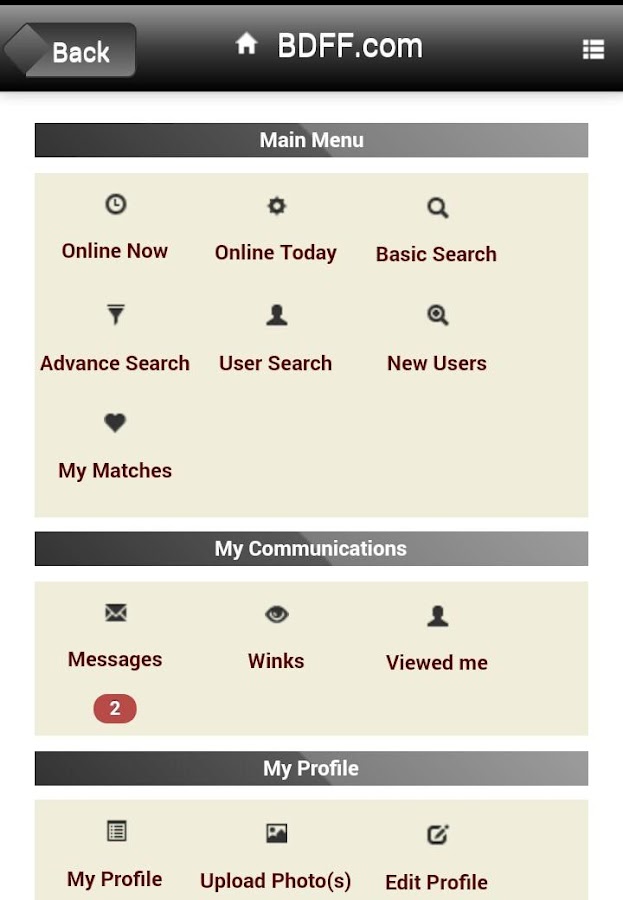The image size is (623, 900).
Task: View users Online Today
Action: pyautogui.click(x=276, y=231)
